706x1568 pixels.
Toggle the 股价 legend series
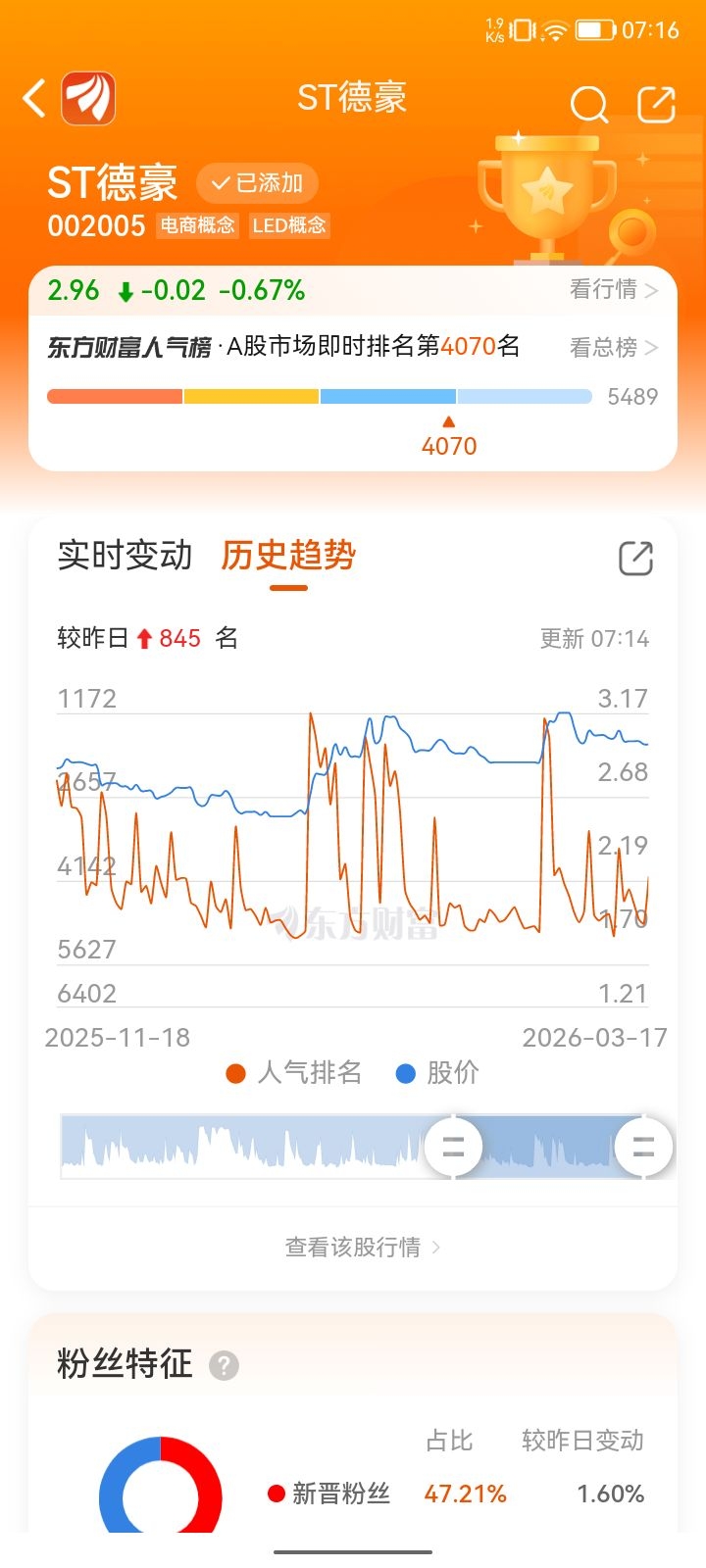pyautogui.click(x=437, y=1072)
